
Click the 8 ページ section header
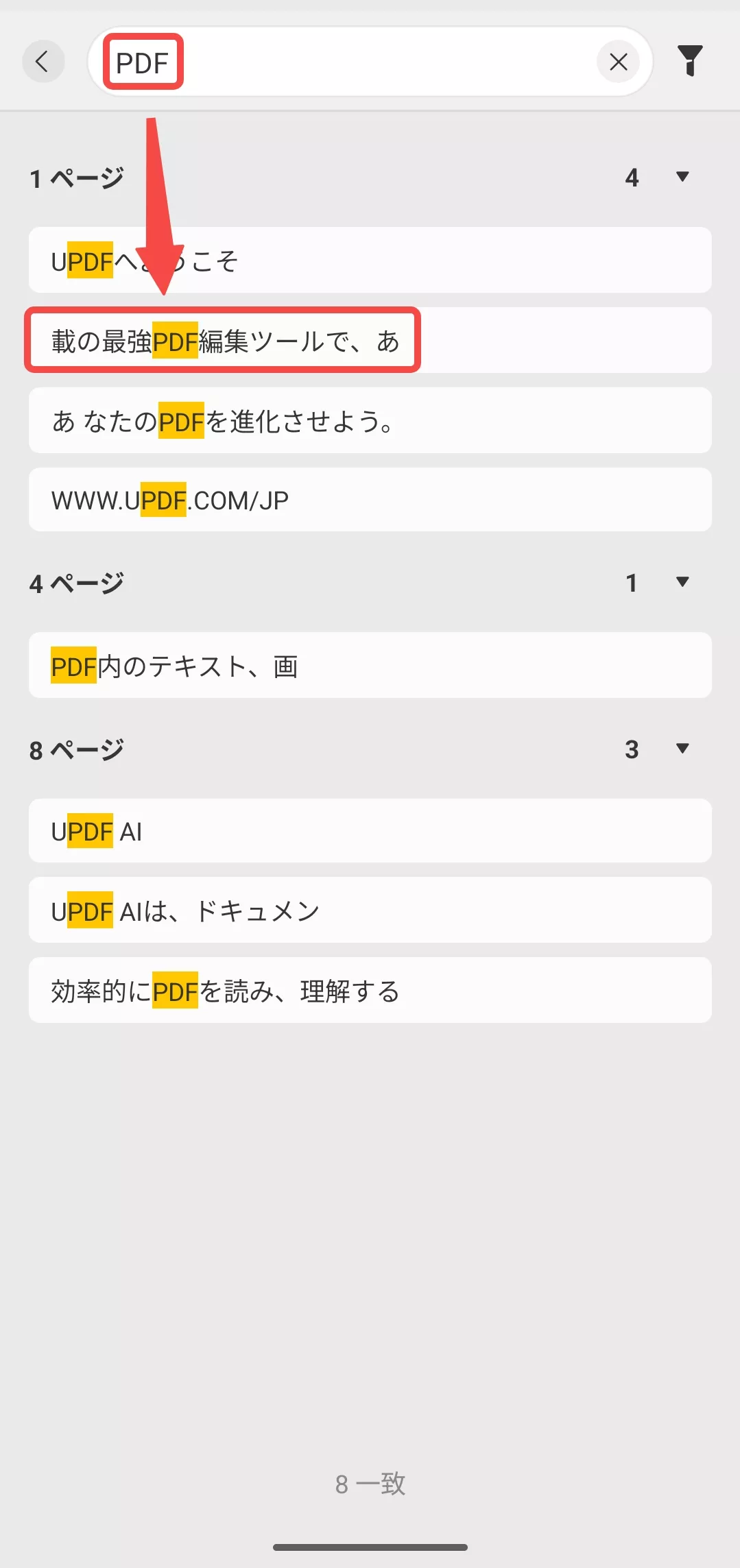tap(76, 749)
